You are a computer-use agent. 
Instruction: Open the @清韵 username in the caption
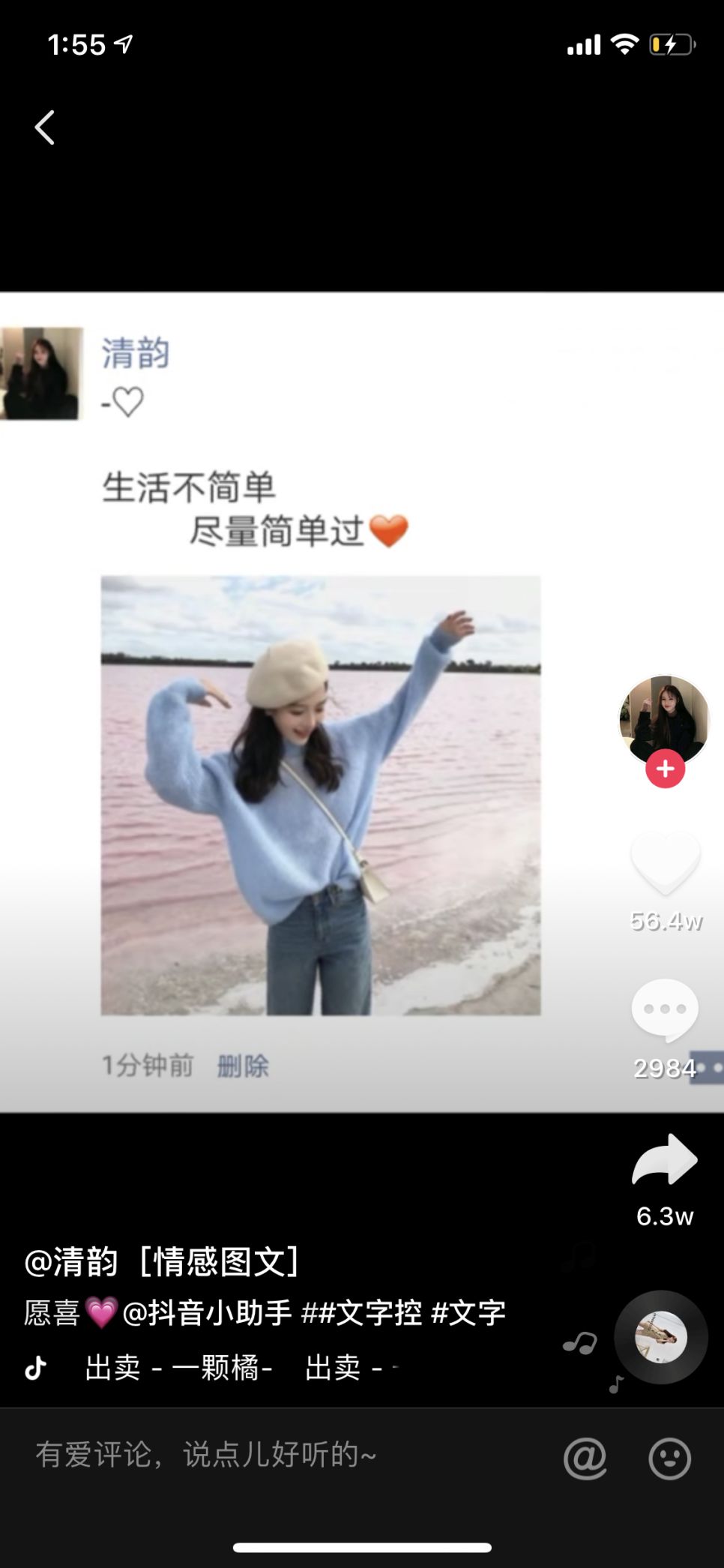[x=71, y=1262]
